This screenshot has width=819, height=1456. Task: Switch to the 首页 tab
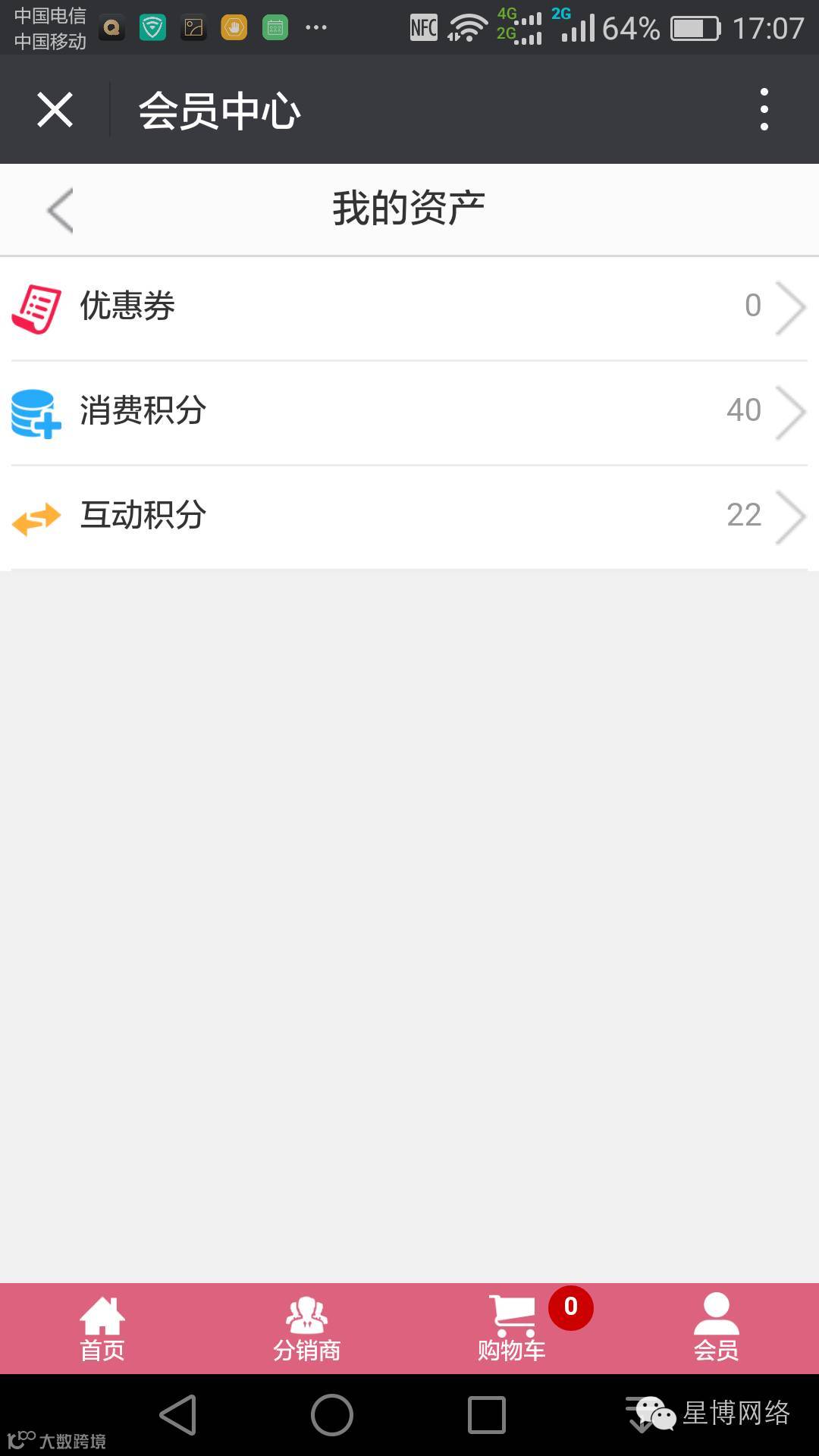pos(102,1329)
